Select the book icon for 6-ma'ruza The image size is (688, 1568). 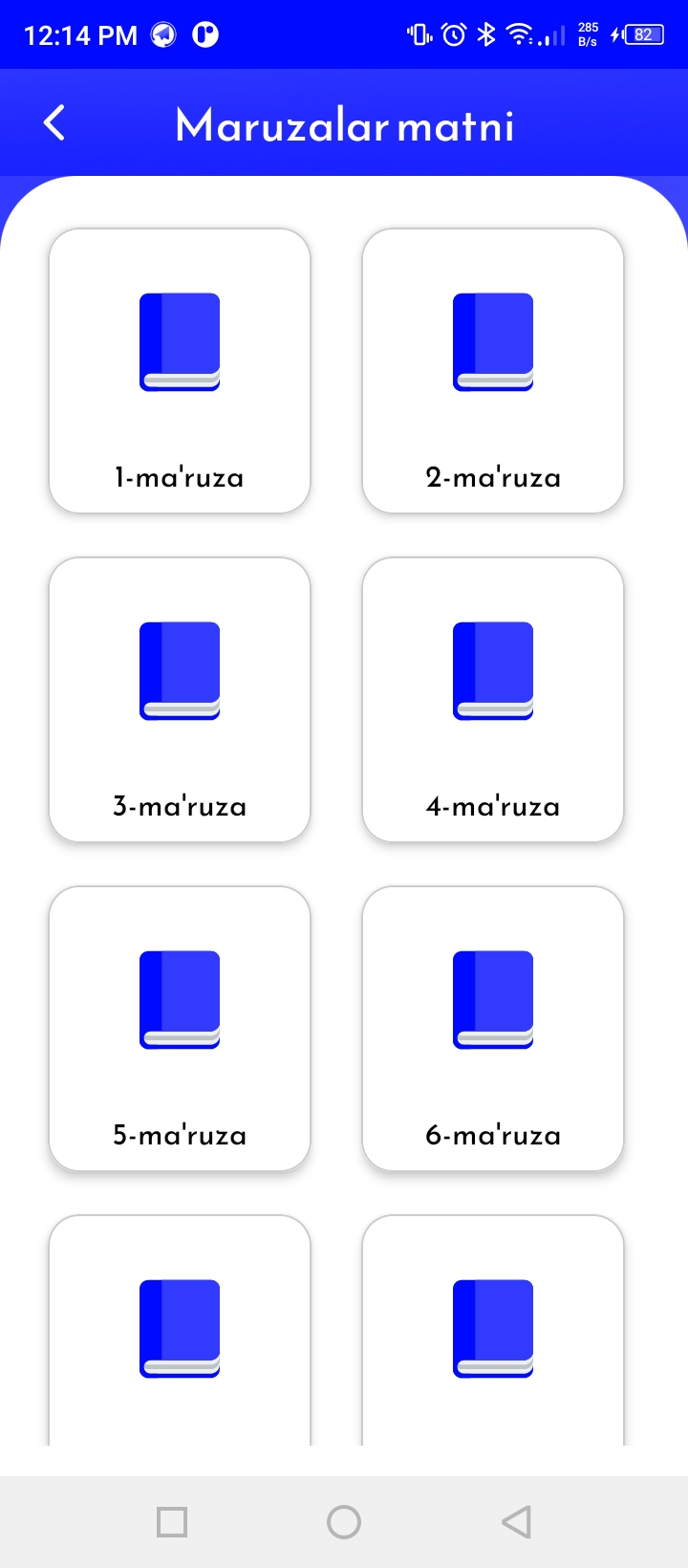click(x=493, y=999)
